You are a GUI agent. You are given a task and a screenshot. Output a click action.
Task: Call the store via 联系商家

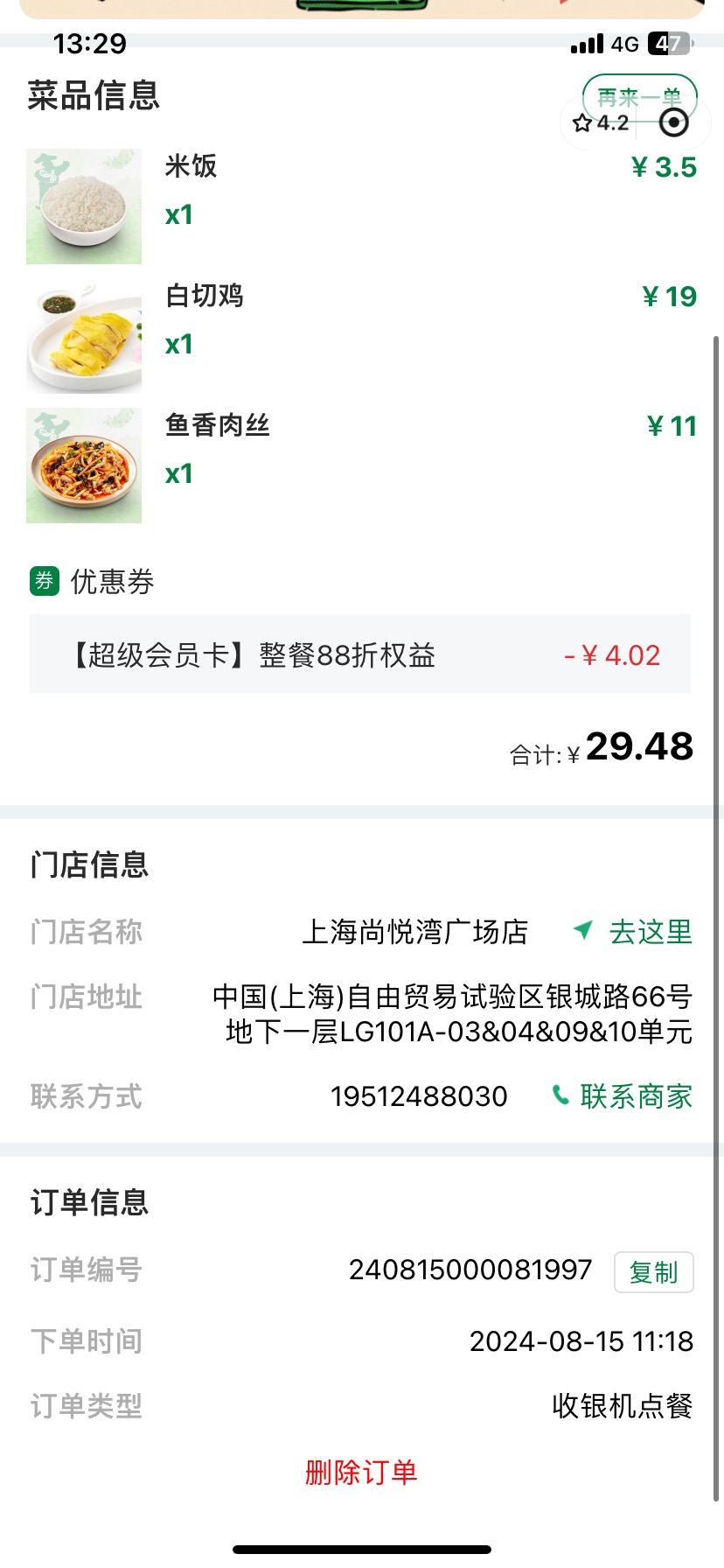click(x=622, y=1095)
